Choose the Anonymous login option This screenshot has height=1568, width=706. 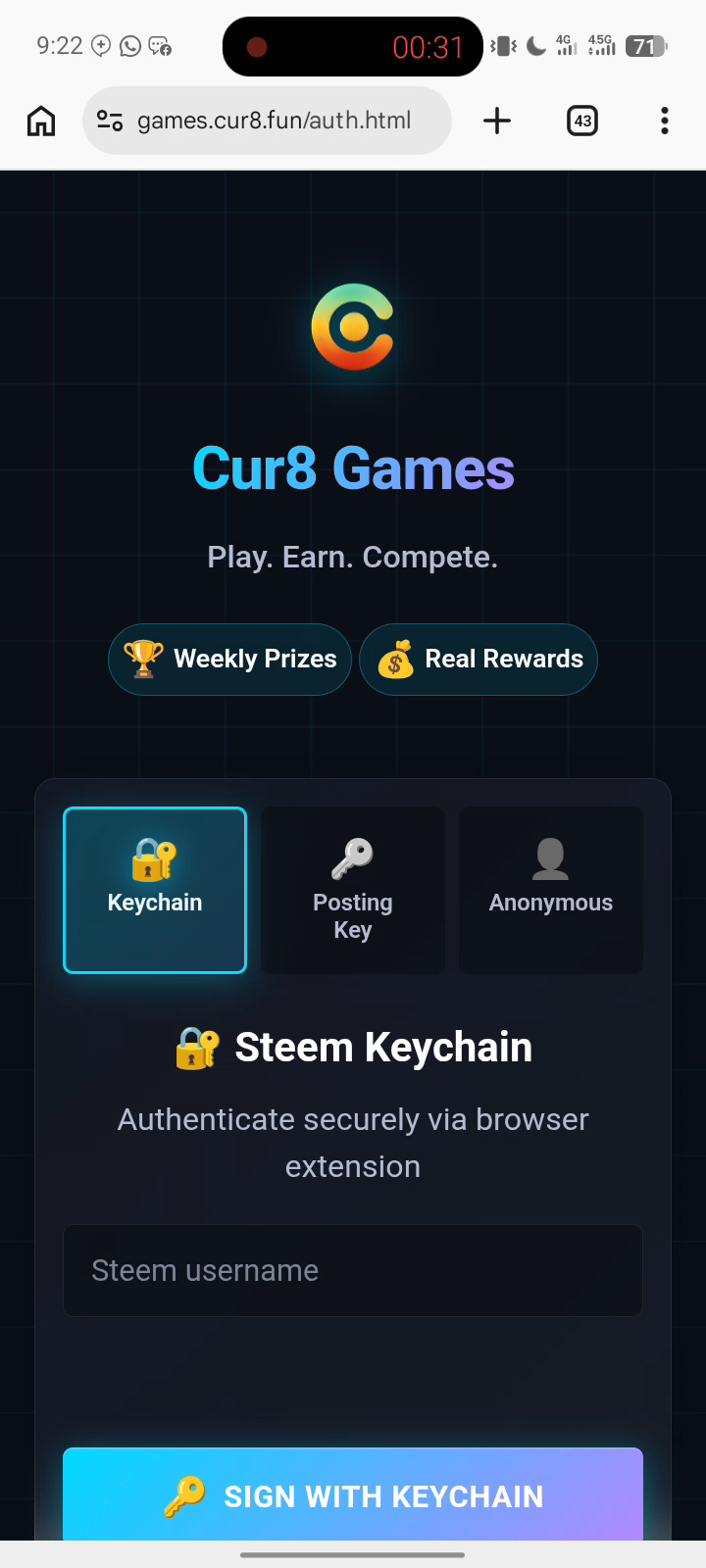pos(551,890)
